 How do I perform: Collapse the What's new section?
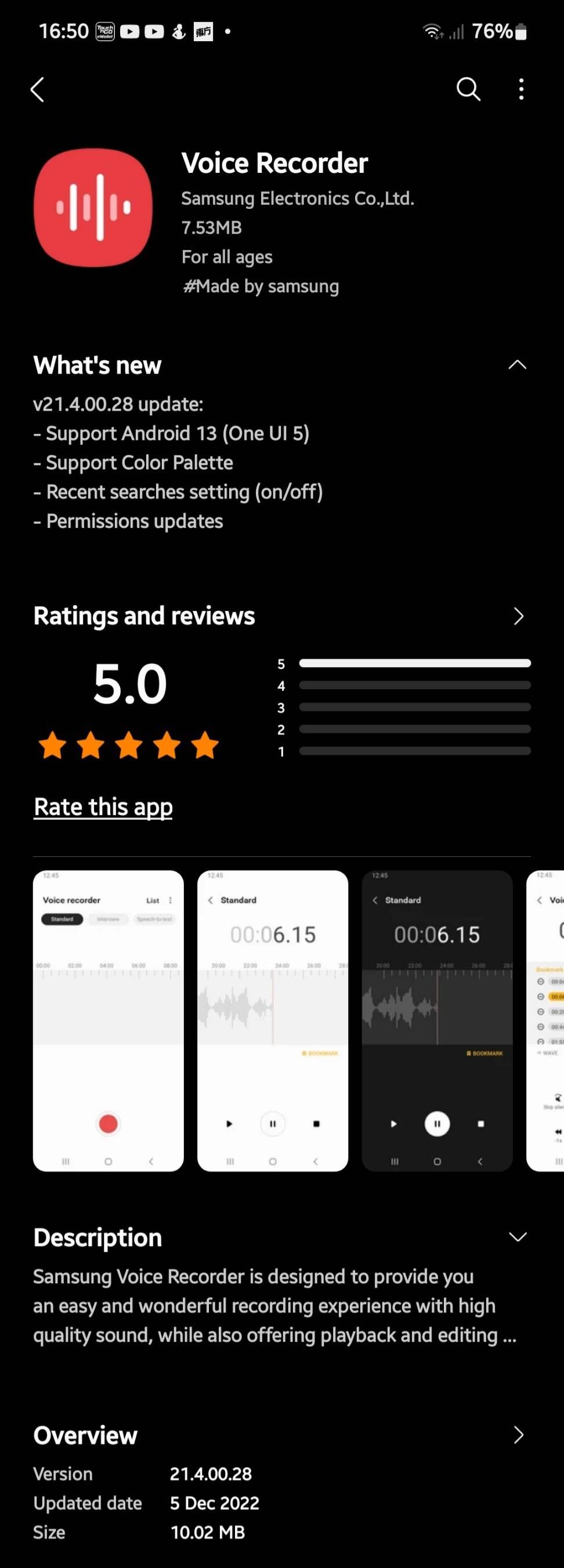[517, 365]
